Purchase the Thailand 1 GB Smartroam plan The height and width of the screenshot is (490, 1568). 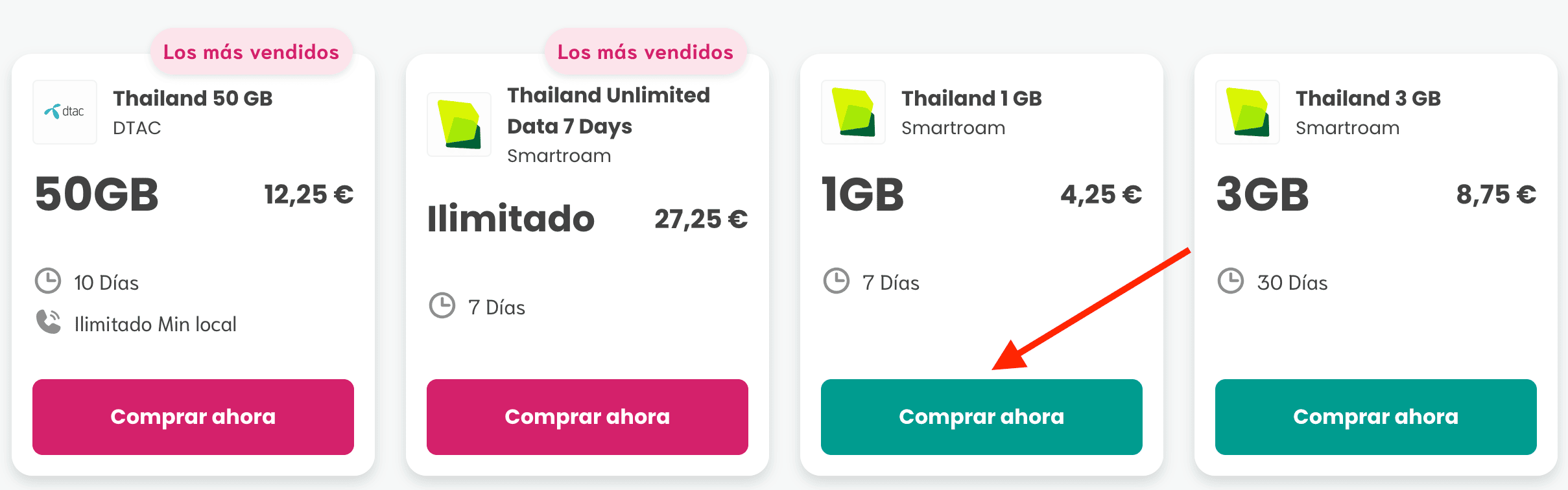[981, 416]
